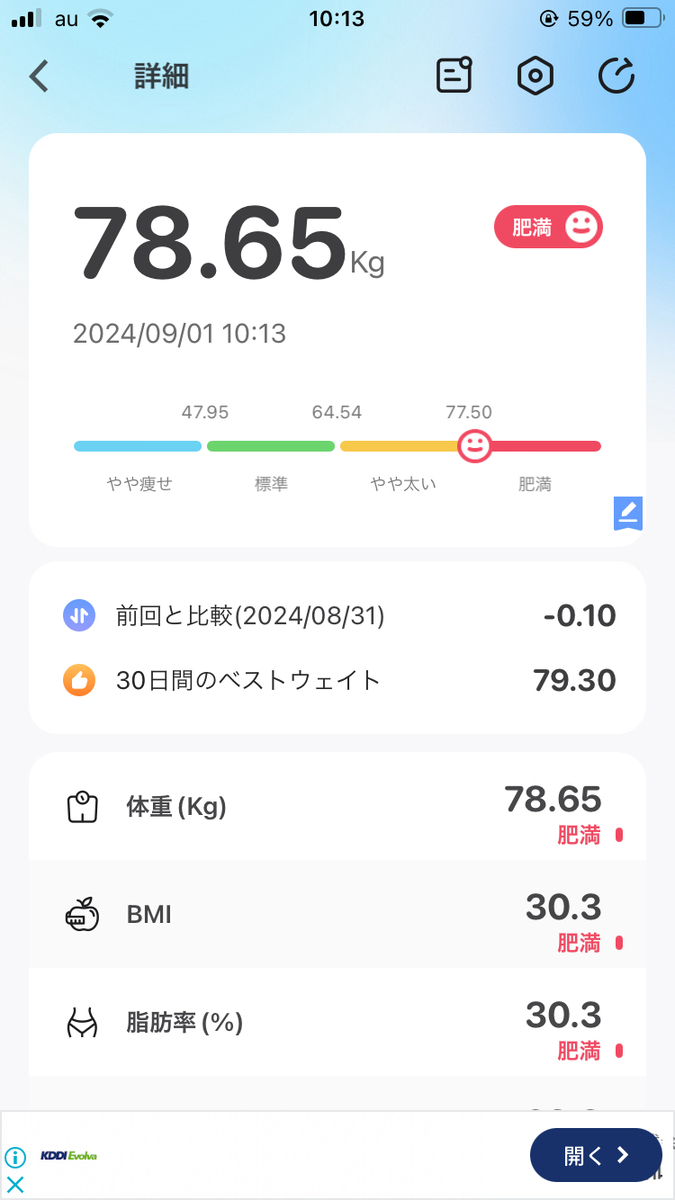The image size is (675, 1200).
Task: Open the BMI row
Action: 337,914
